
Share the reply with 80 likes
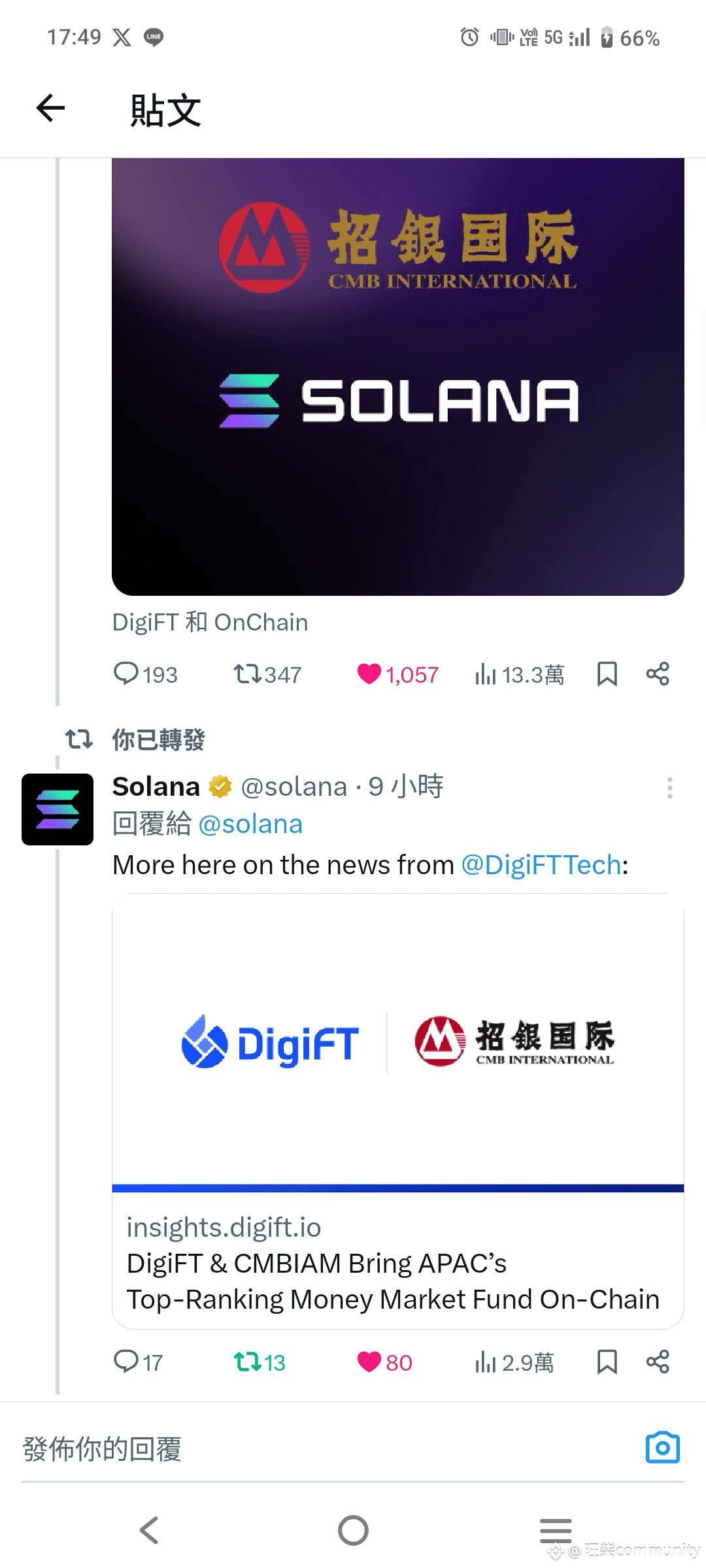658,1362
